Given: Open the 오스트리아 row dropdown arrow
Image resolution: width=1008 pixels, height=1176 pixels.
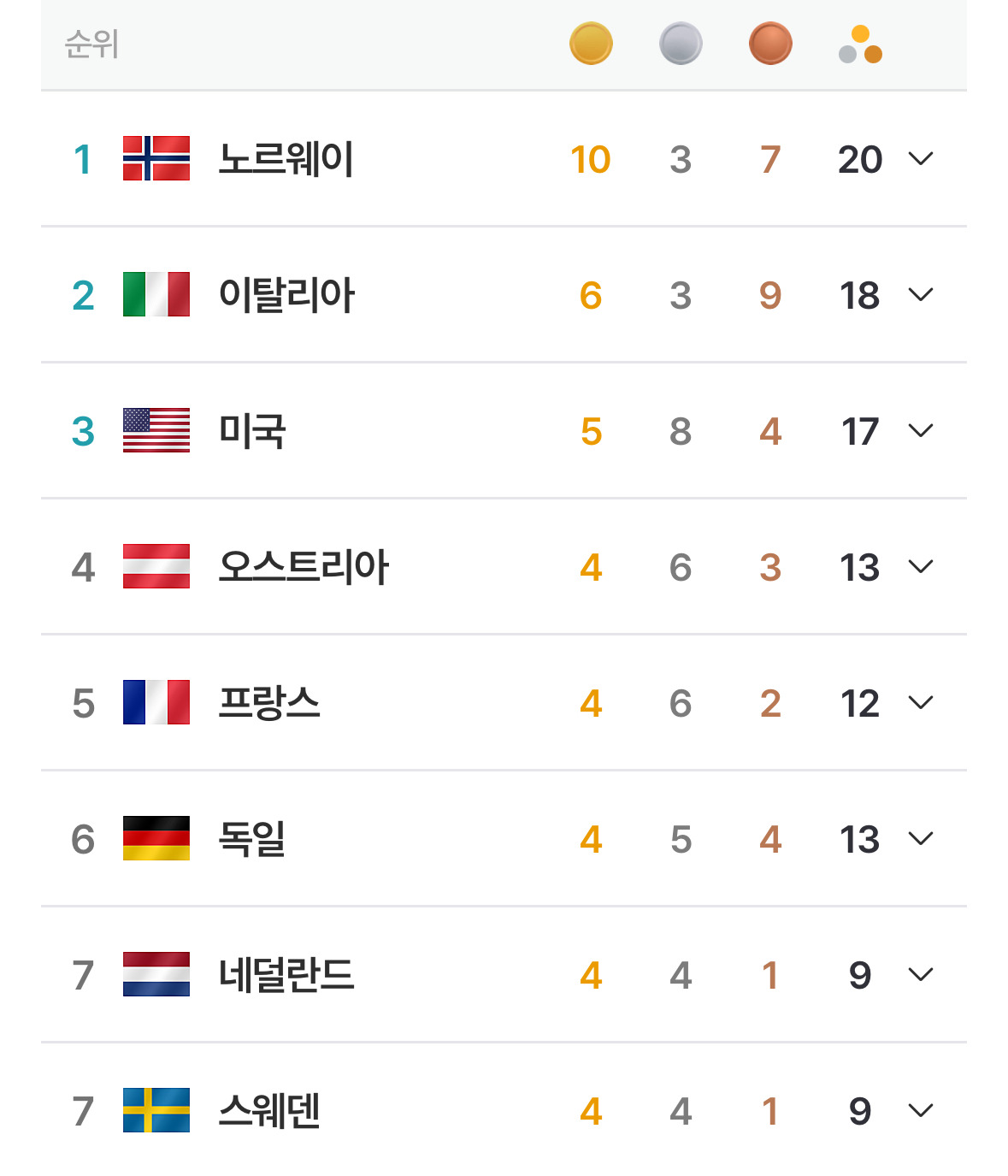Looking at the screenshot, I should [x=920, y=567].
